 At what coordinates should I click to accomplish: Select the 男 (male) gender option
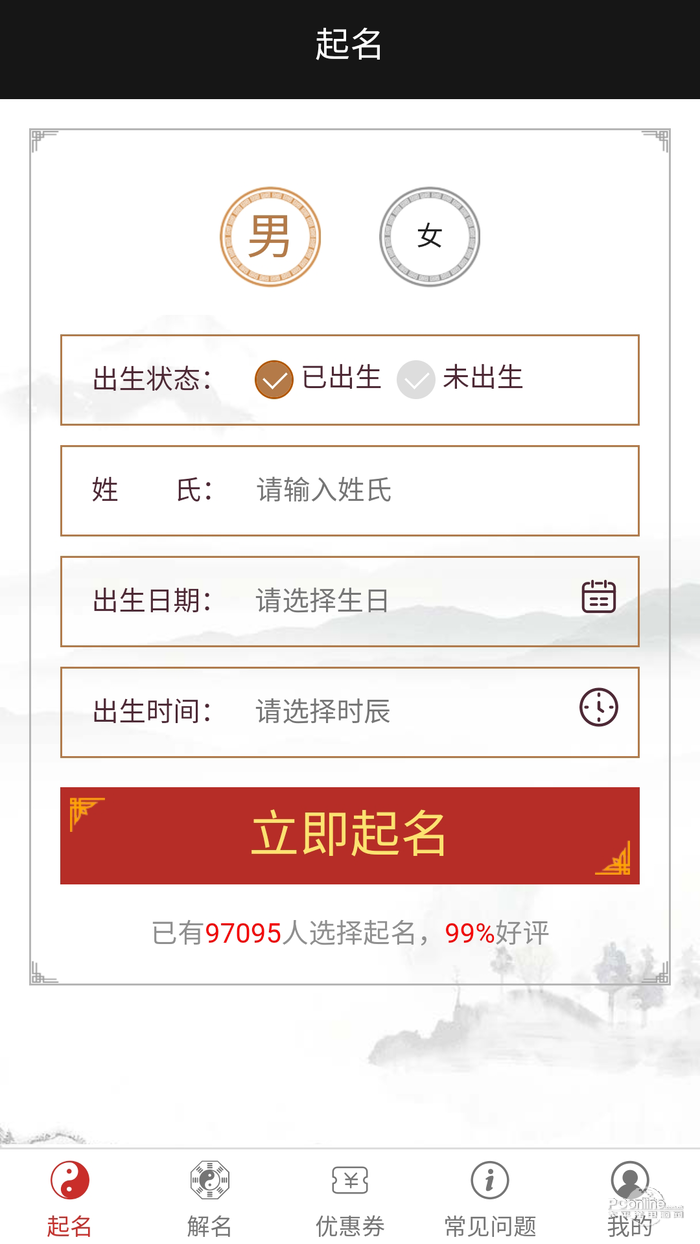pos(270,237)
